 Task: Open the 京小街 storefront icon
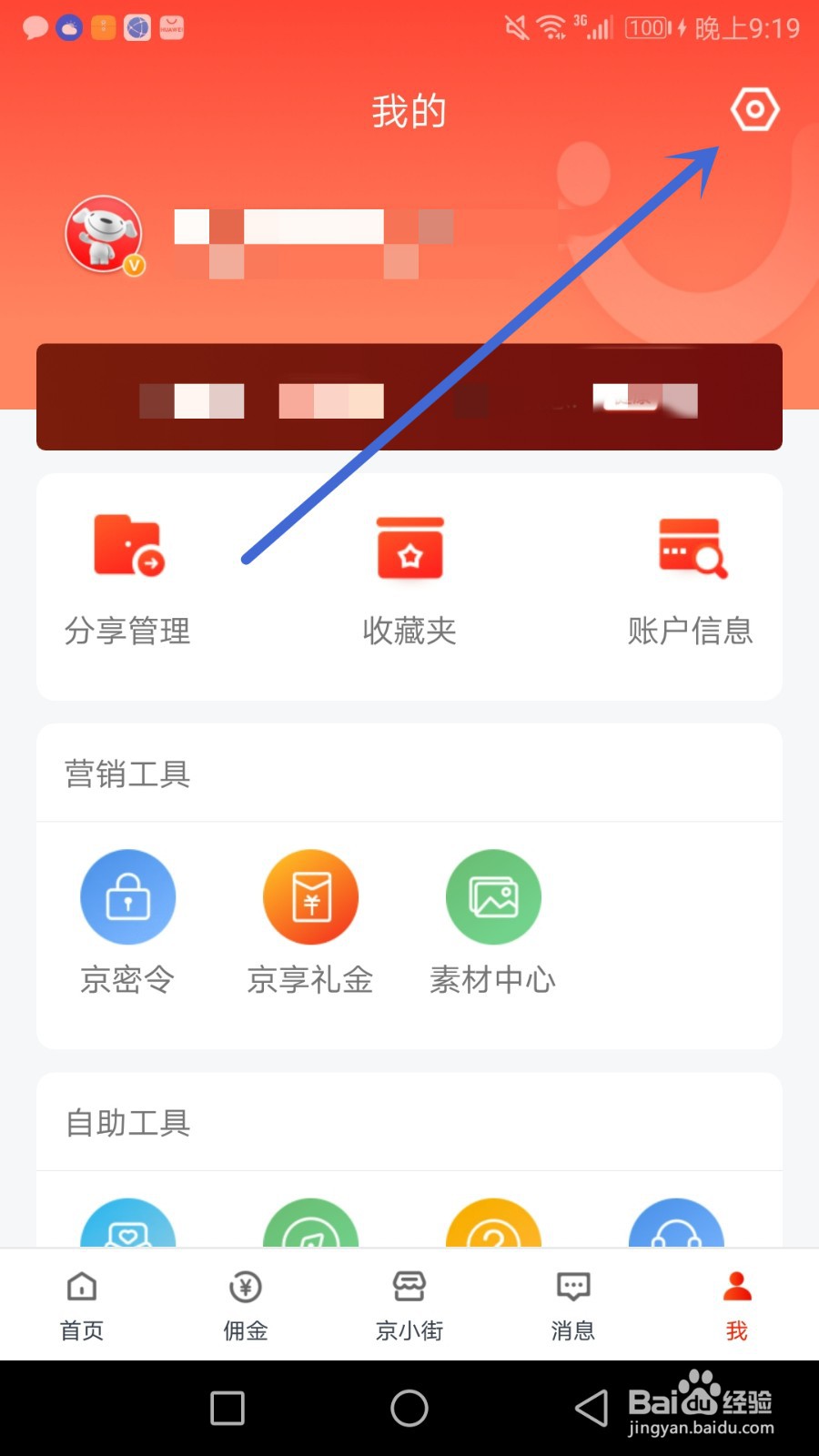[x=409, y=1286]
